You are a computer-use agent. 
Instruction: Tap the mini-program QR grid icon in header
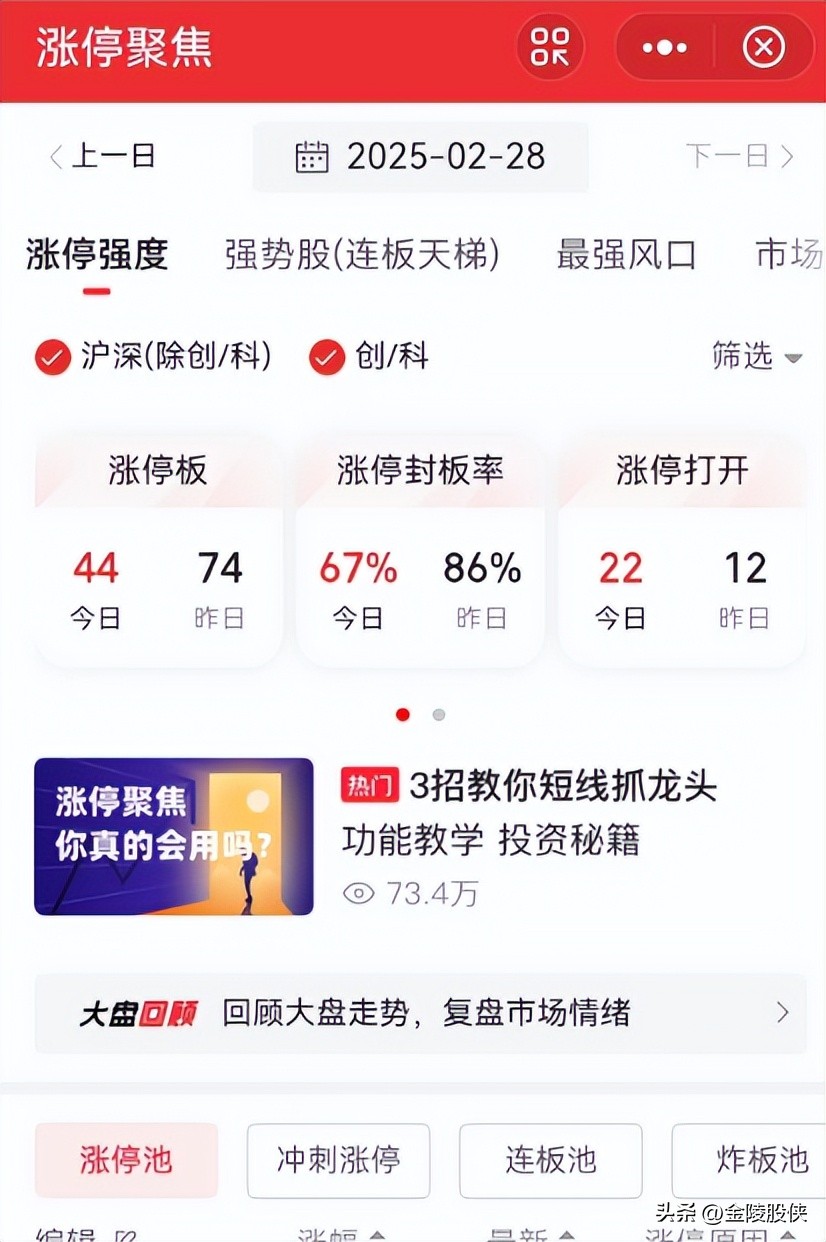click(549, 47)
